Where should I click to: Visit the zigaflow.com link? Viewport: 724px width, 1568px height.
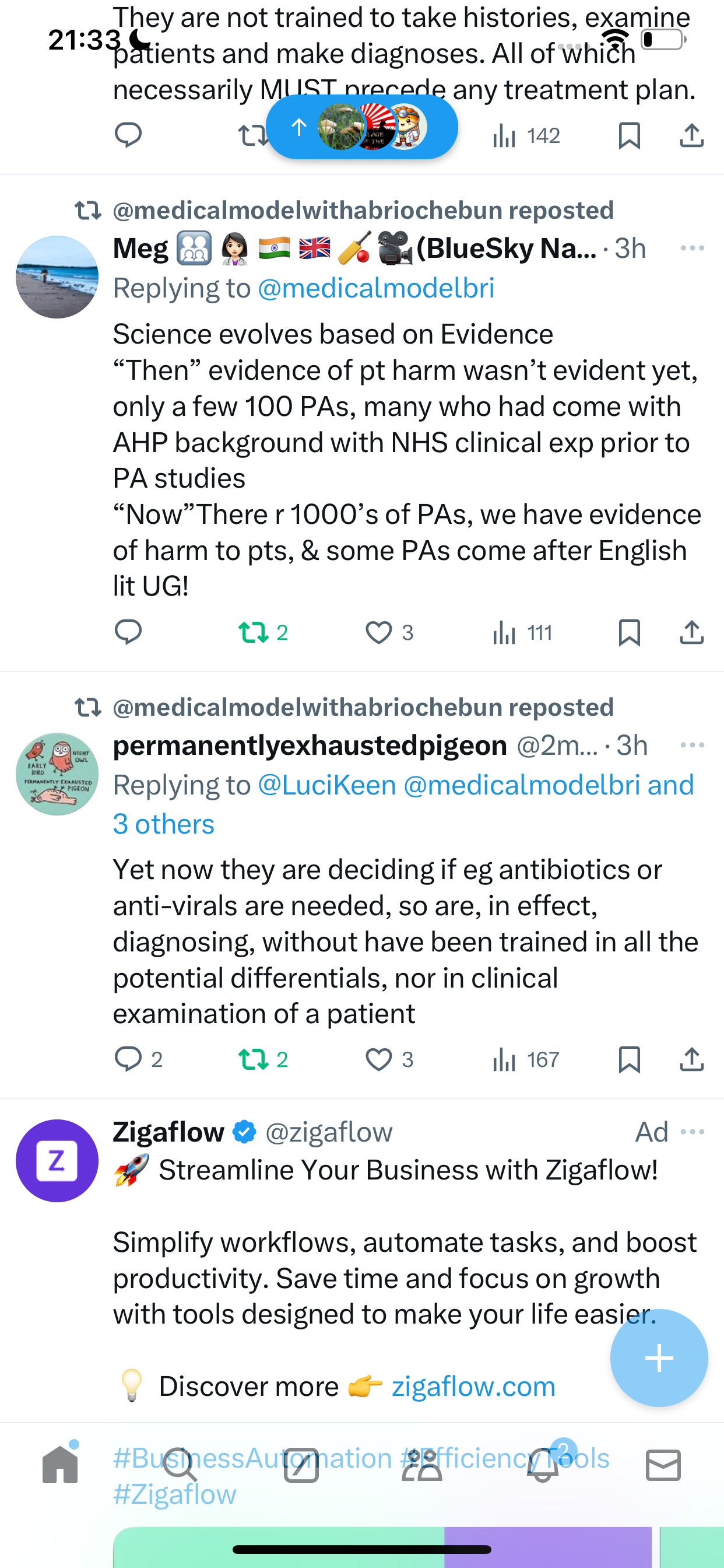(473, 1386)
